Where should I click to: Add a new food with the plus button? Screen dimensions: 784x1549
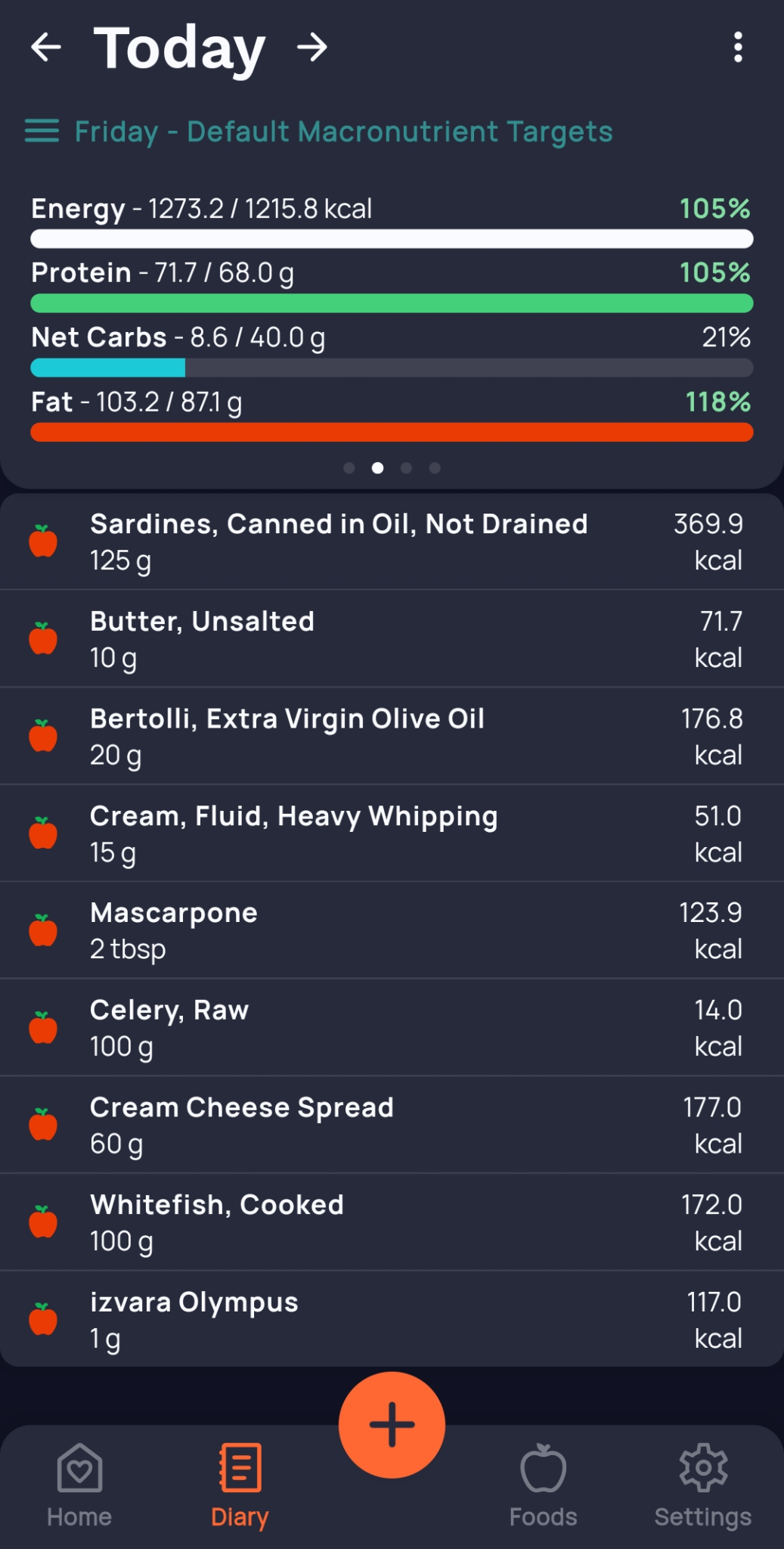pos(392,1425)
